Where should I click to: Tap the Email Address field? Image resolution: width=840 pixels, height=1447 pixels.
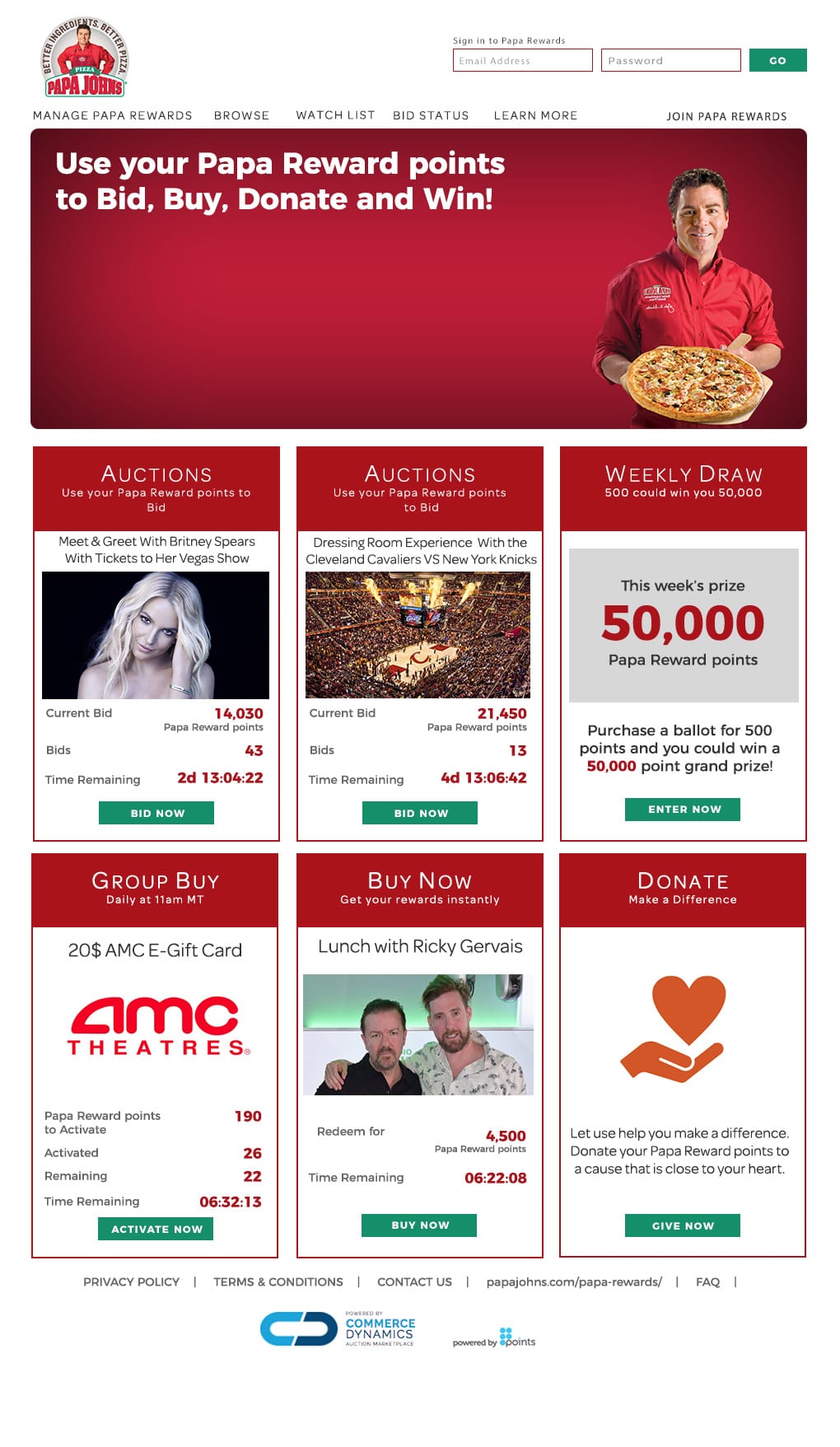(x=523, y=60)
